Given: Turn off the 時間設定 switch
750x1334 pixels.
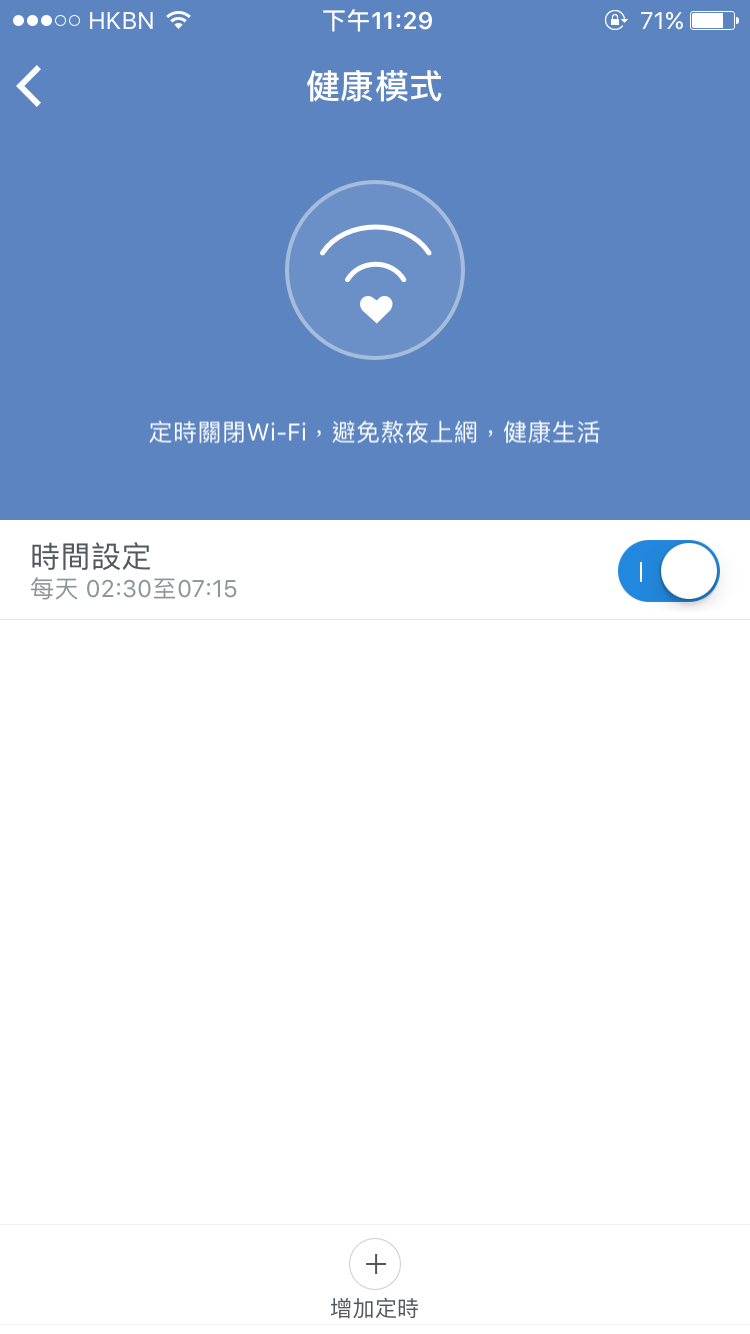Looking at the screenshot, I should tap(668, 571).
